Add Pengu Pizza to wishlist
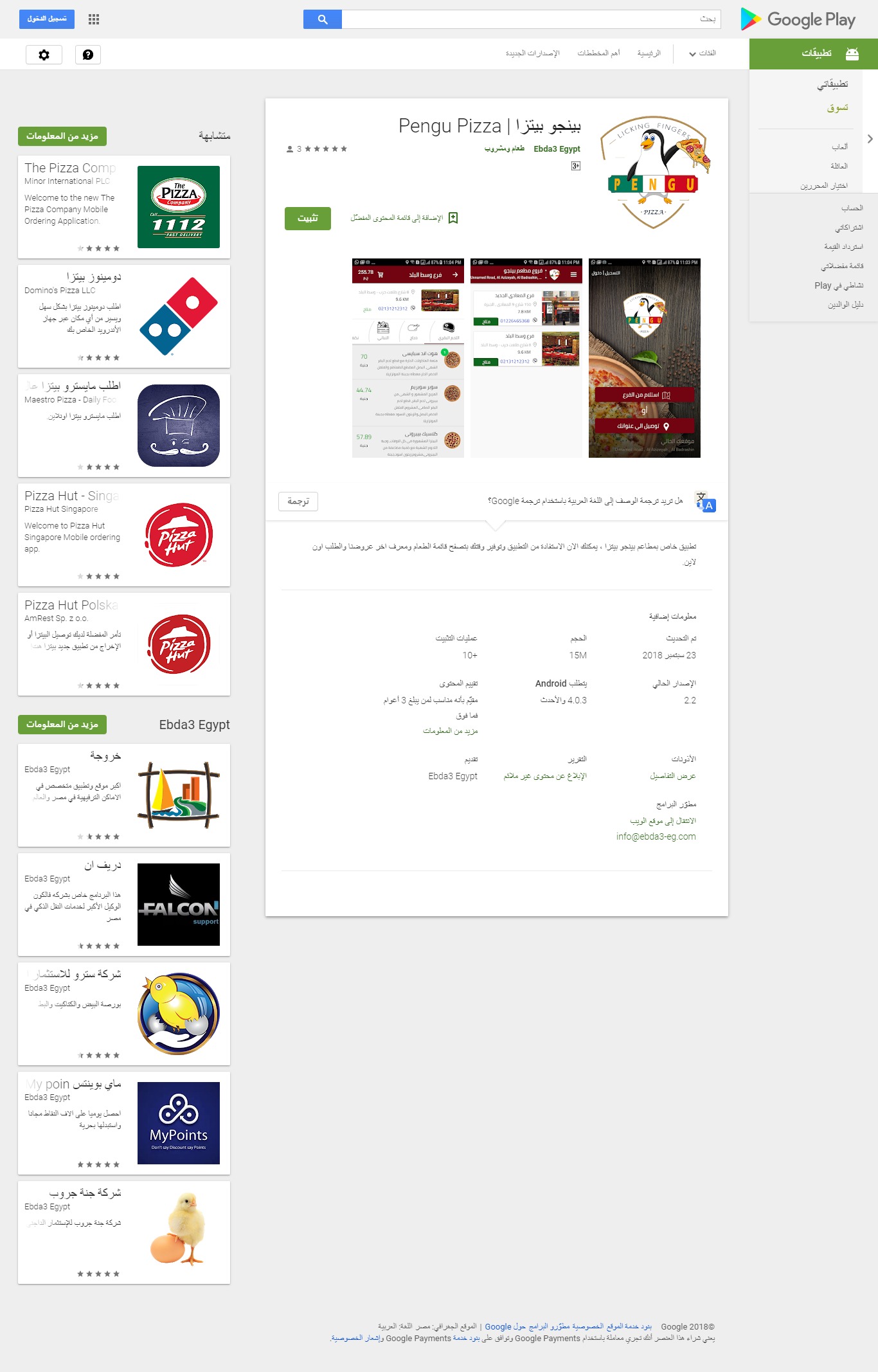The height and width of the screenshot is (1372, 878). point(404,218)
